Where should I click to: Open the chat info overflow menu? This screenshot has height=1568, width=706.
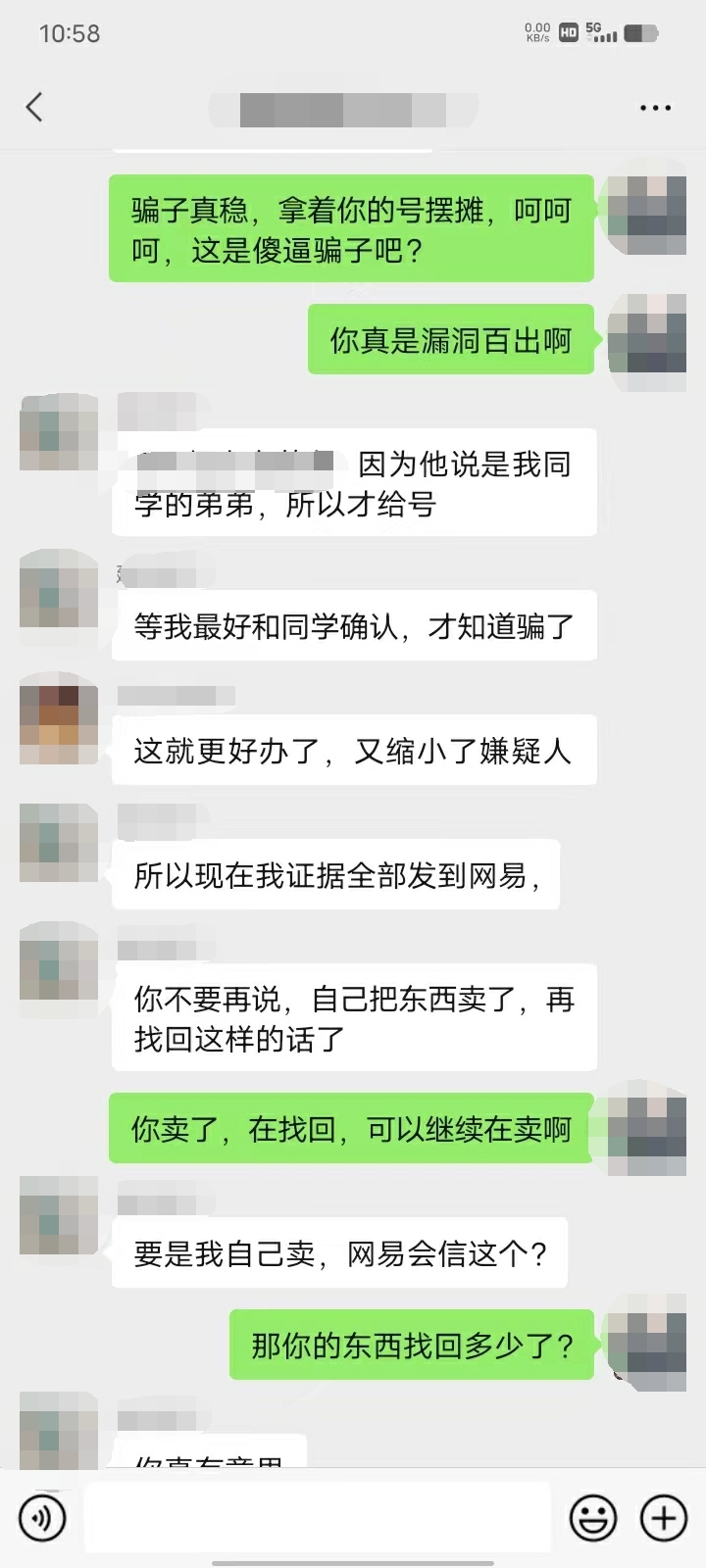tap(655, 108)
